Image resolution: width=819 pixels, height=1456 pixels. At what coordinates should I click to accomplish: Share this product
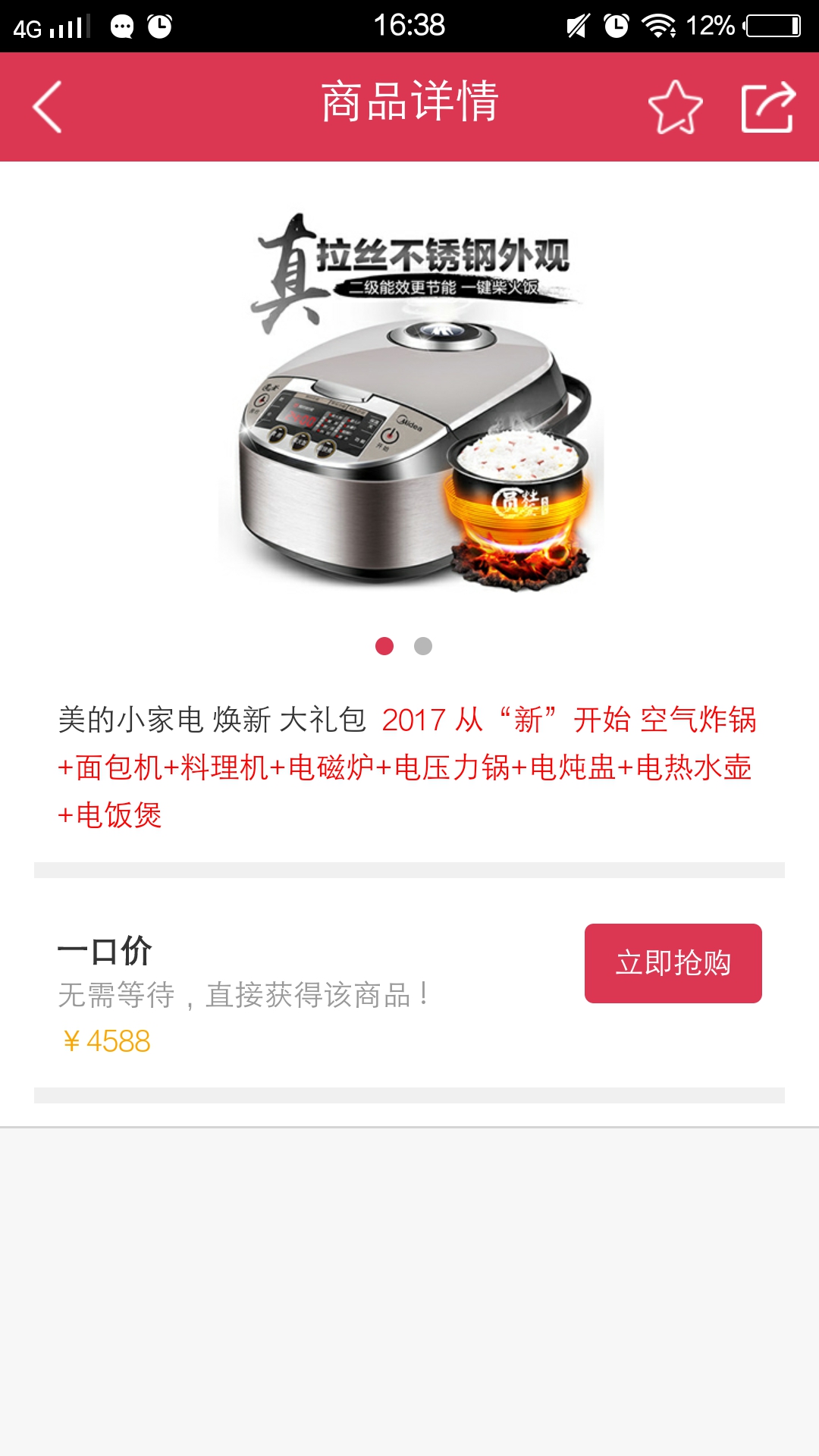tap(767, 107)
